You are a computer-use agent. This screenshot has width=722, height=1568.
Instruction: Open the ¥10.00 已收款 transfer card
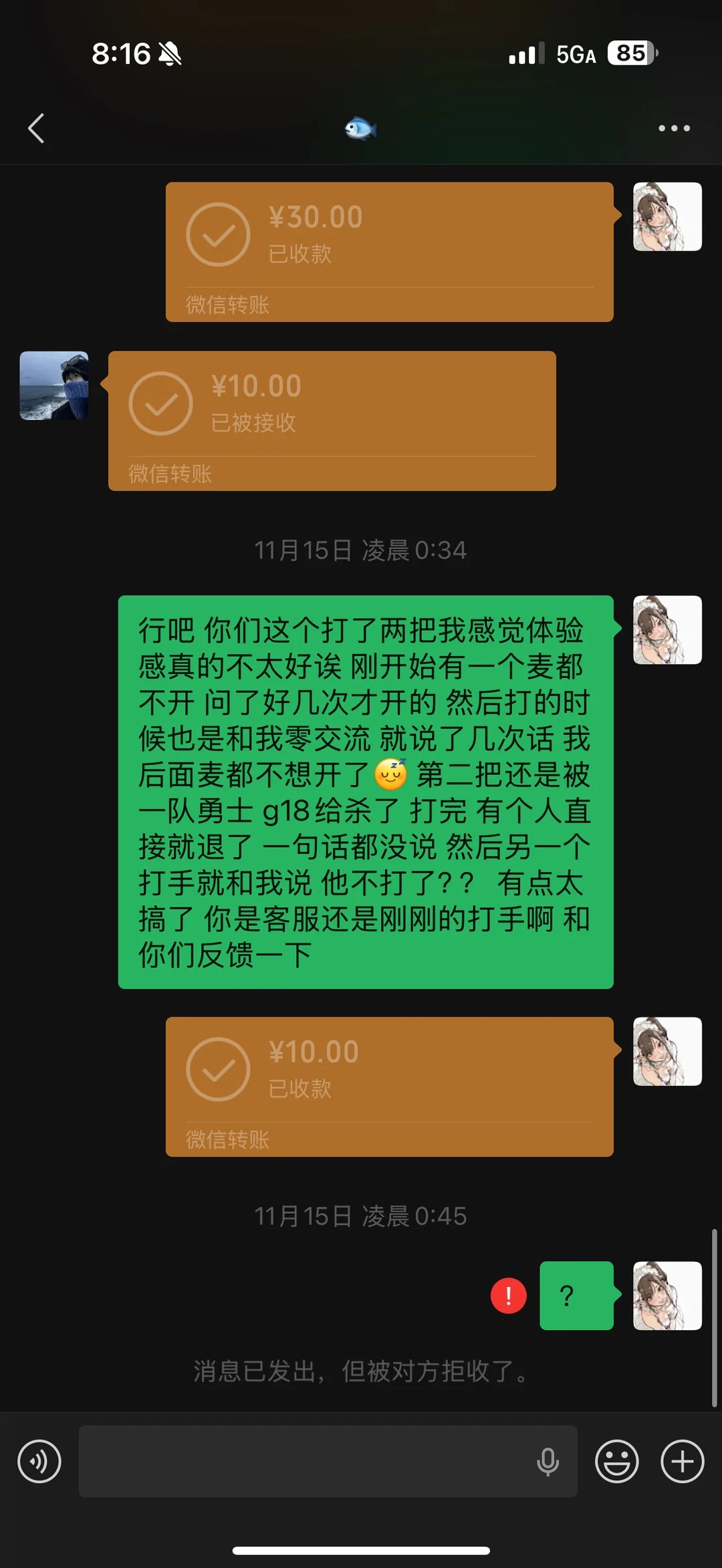[x=389, y=1086]
